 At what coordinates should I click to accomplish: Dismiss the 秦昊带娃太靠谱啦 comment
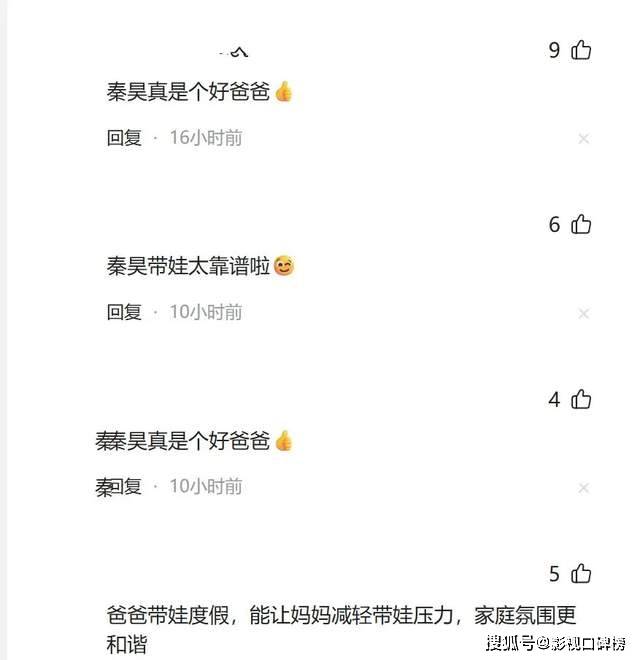pos(584,313)
